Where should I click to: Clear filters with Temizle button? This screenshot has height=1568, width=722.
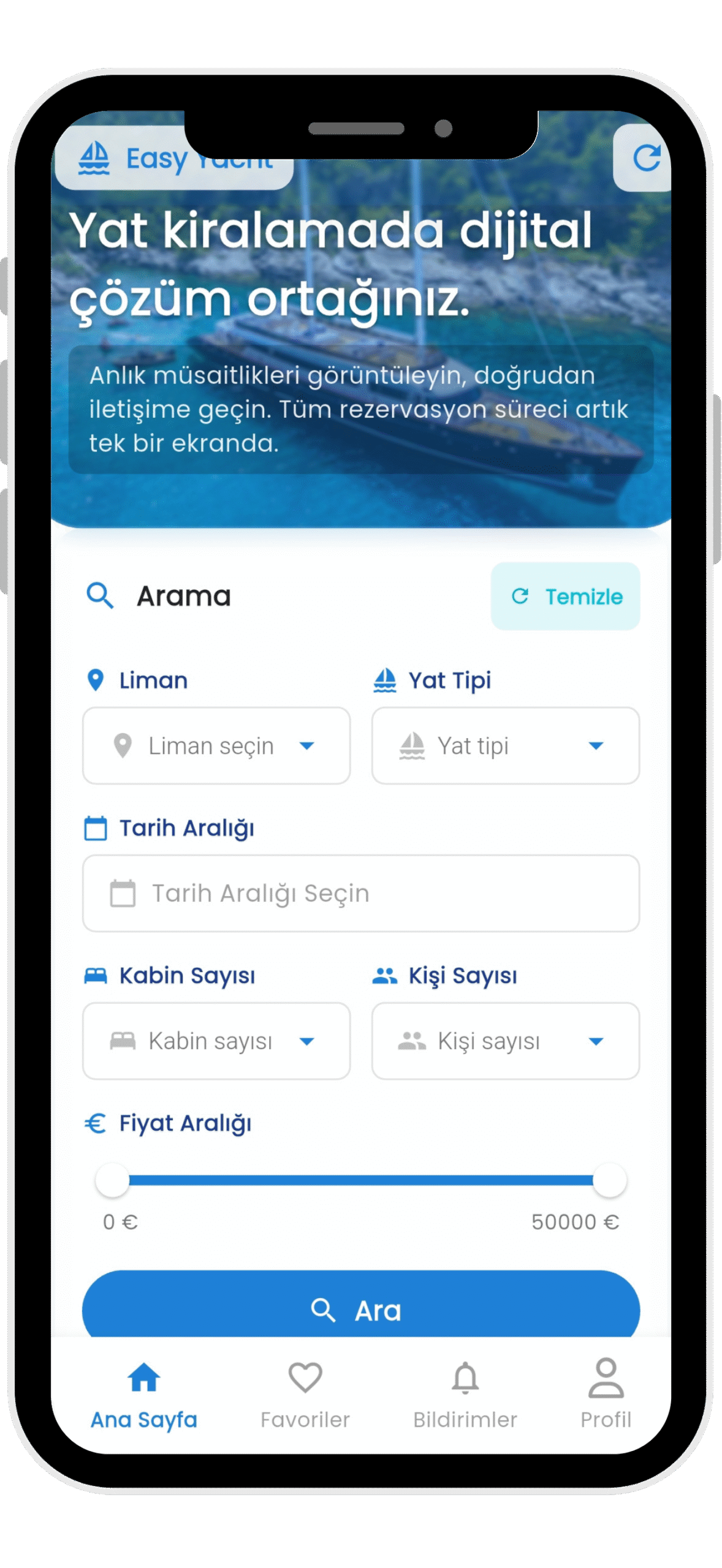565,596
